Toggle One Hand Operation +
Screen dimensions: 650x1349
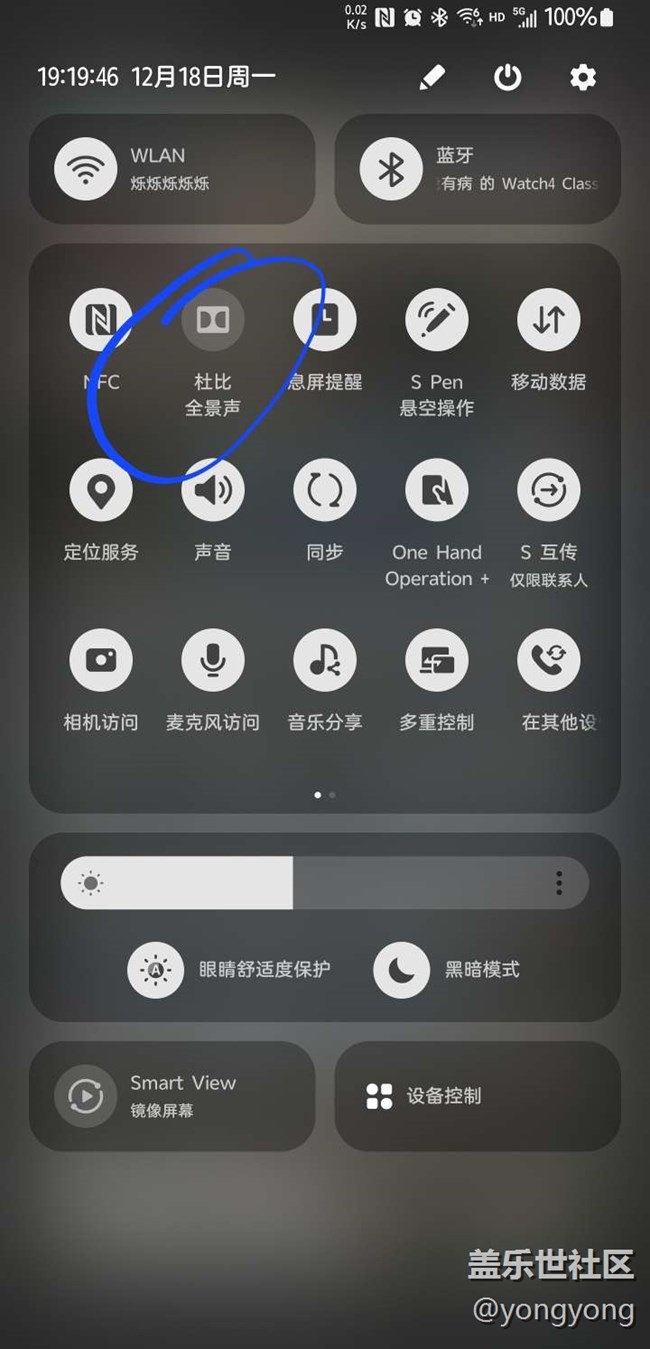tap(437, 490)
